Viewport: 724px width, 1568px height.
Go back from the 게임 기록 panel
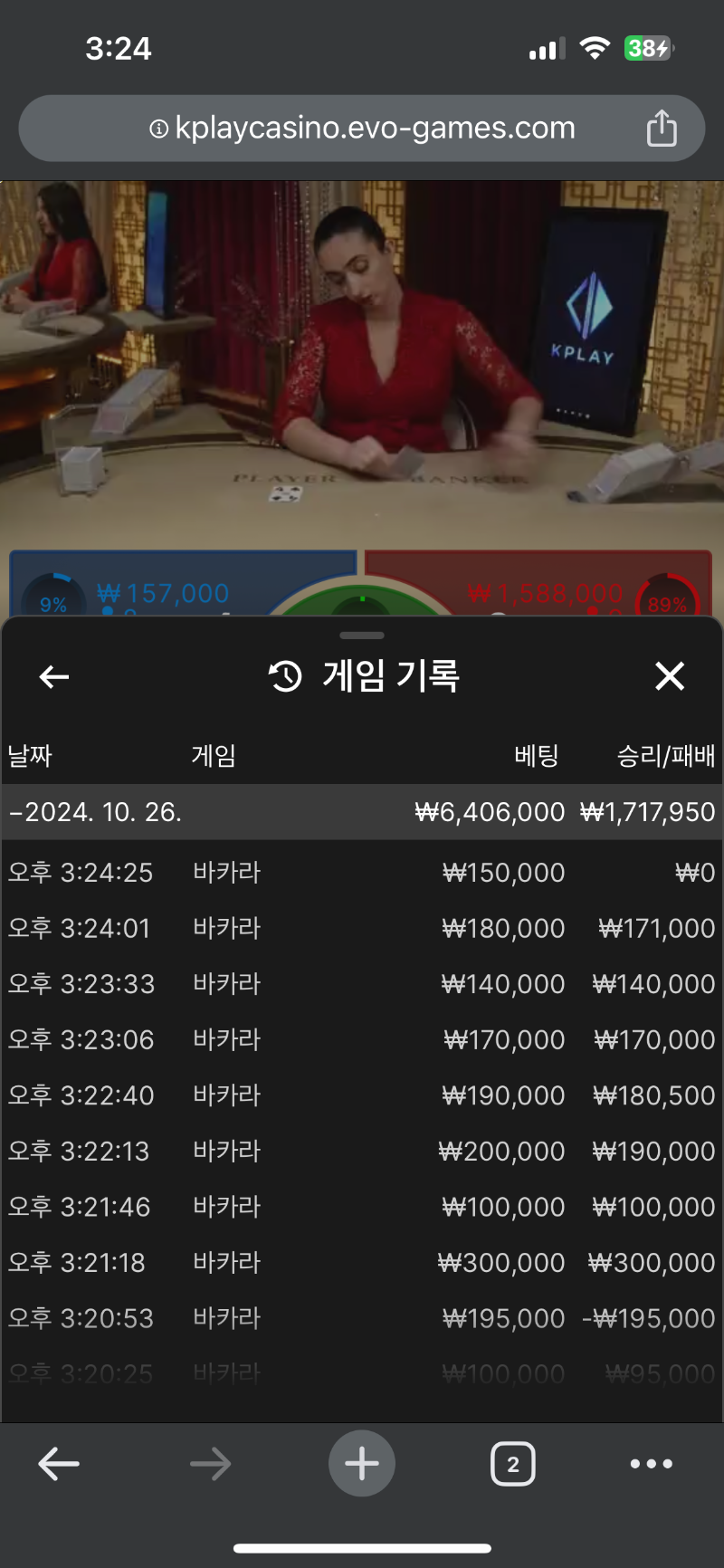coord(54,676)
